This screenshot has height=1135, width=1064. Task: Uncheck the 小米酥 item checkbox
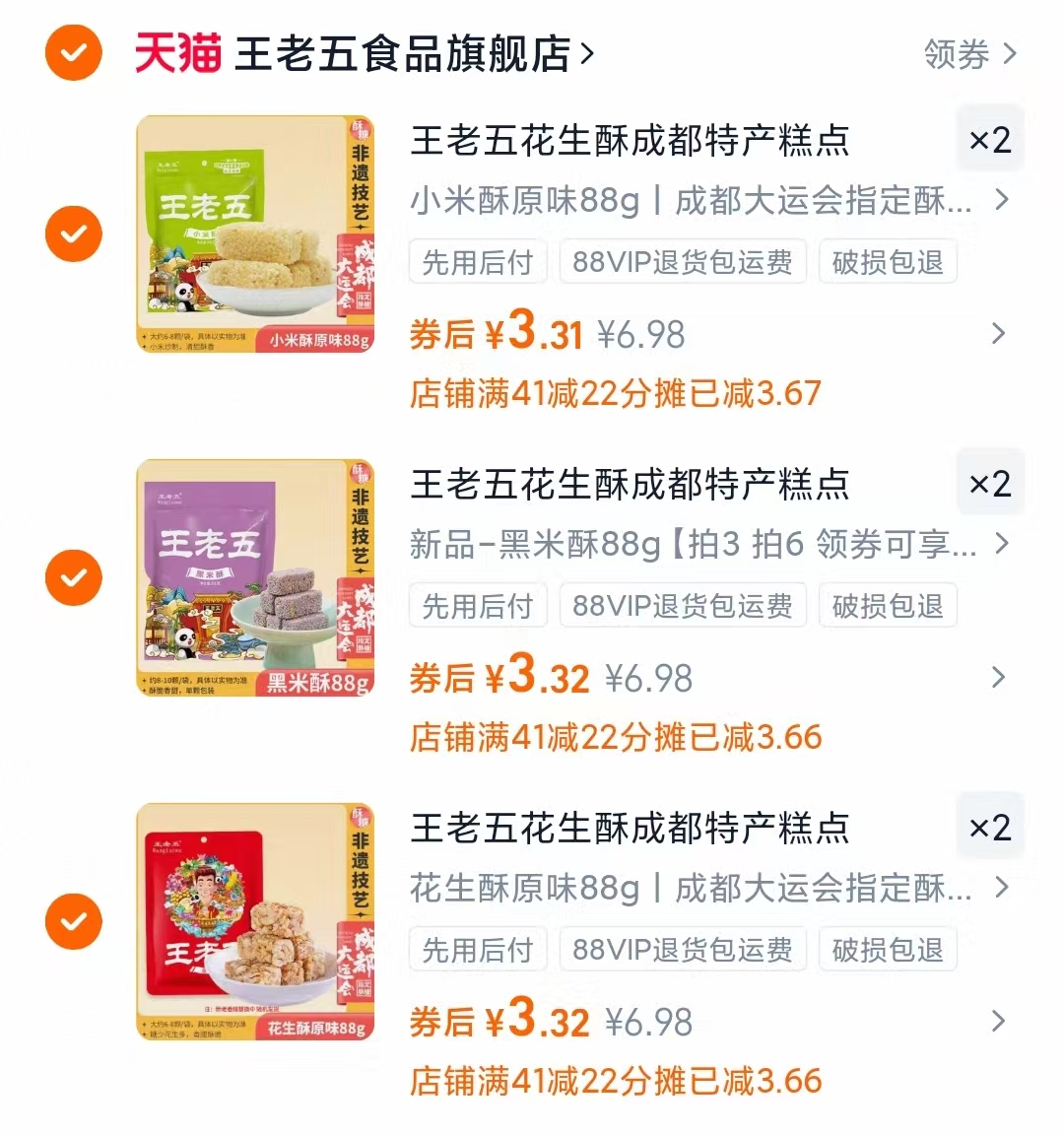(x=73, y=234)
